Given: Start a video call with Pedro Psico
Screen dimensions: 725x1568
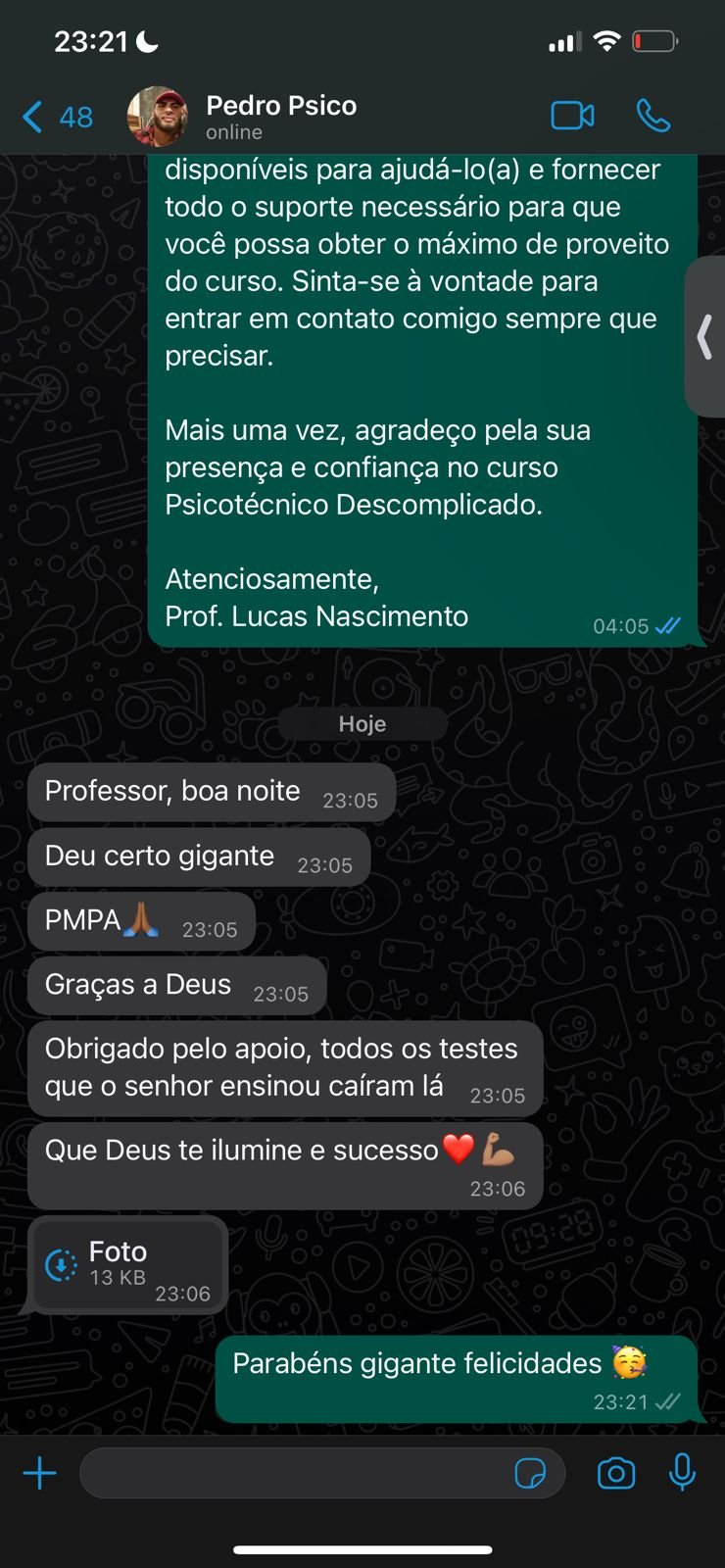Looking at the screenshot, I should (x=572, y=116).
